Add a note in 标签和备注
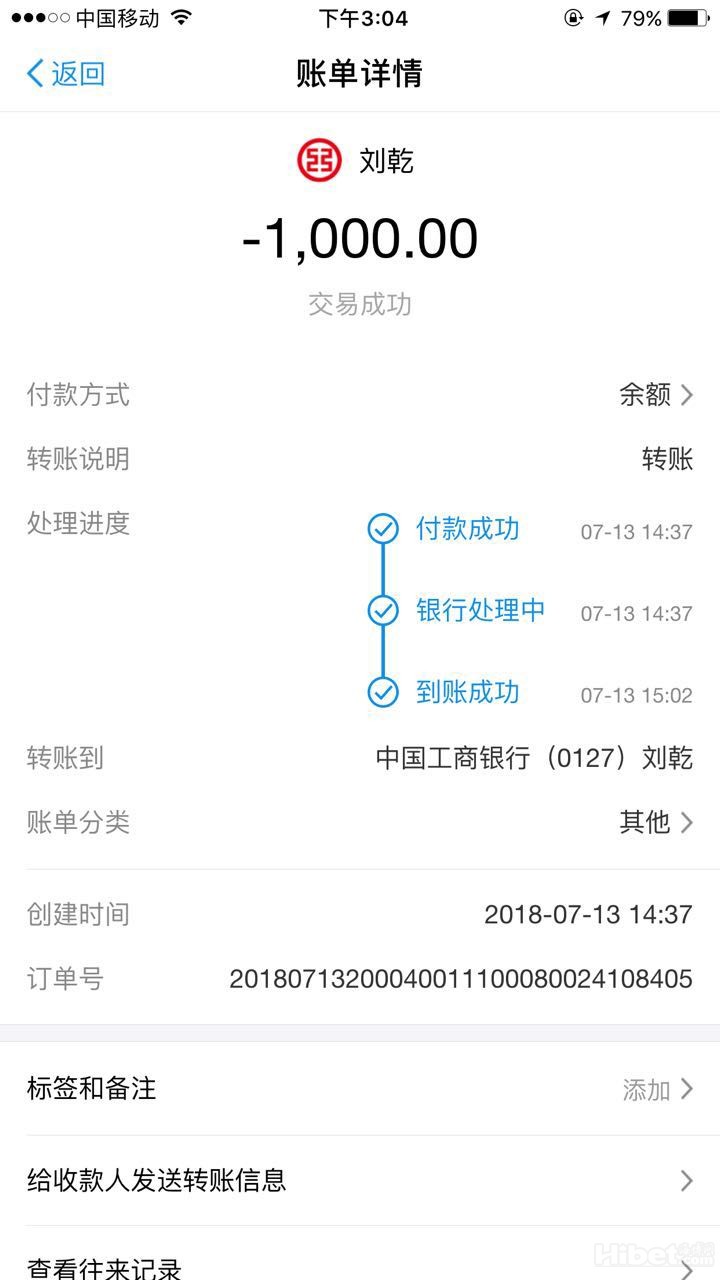The image size is (720, 1280). coord(360,1089)
